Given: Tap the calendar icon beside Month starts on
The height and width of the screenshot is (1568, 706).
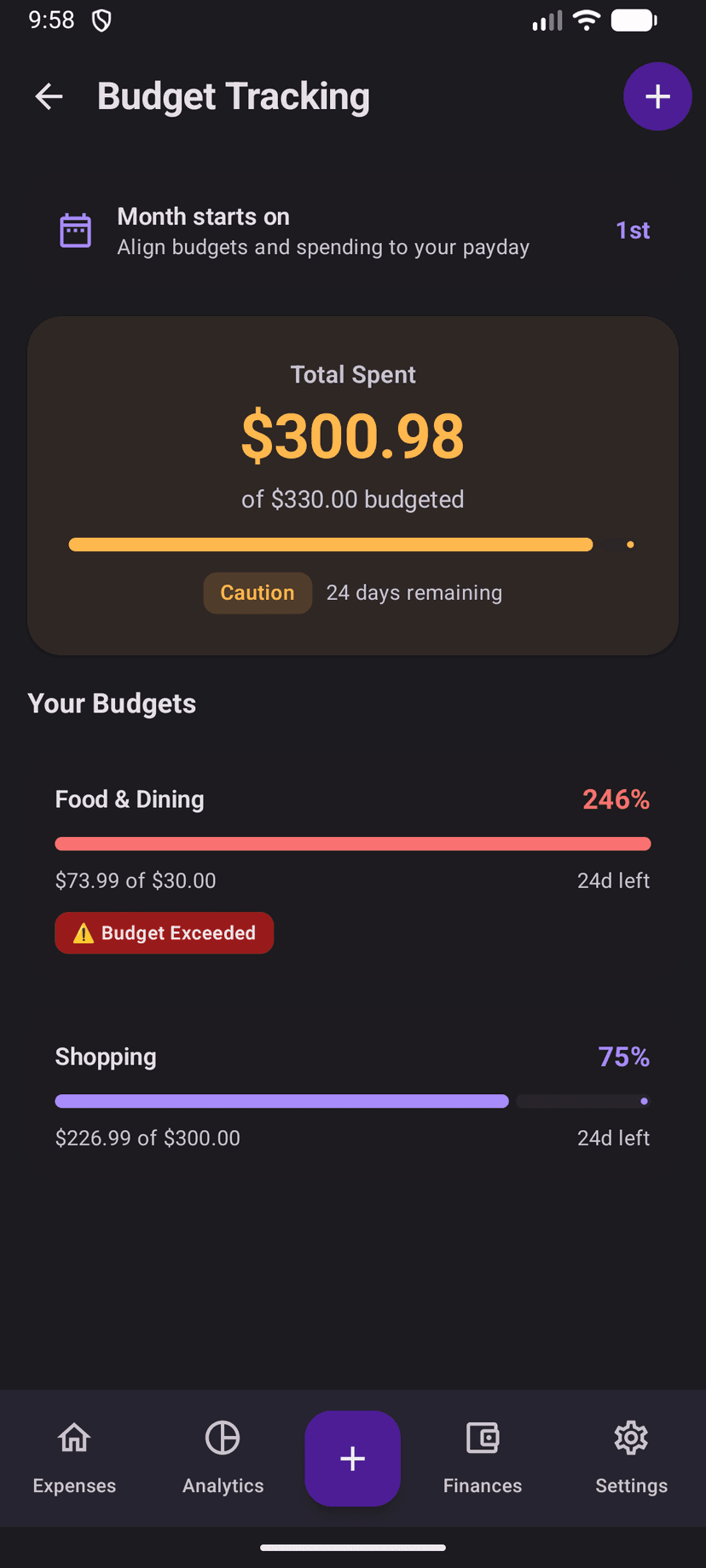Looking at the screenshot, I should click(75, 230).
